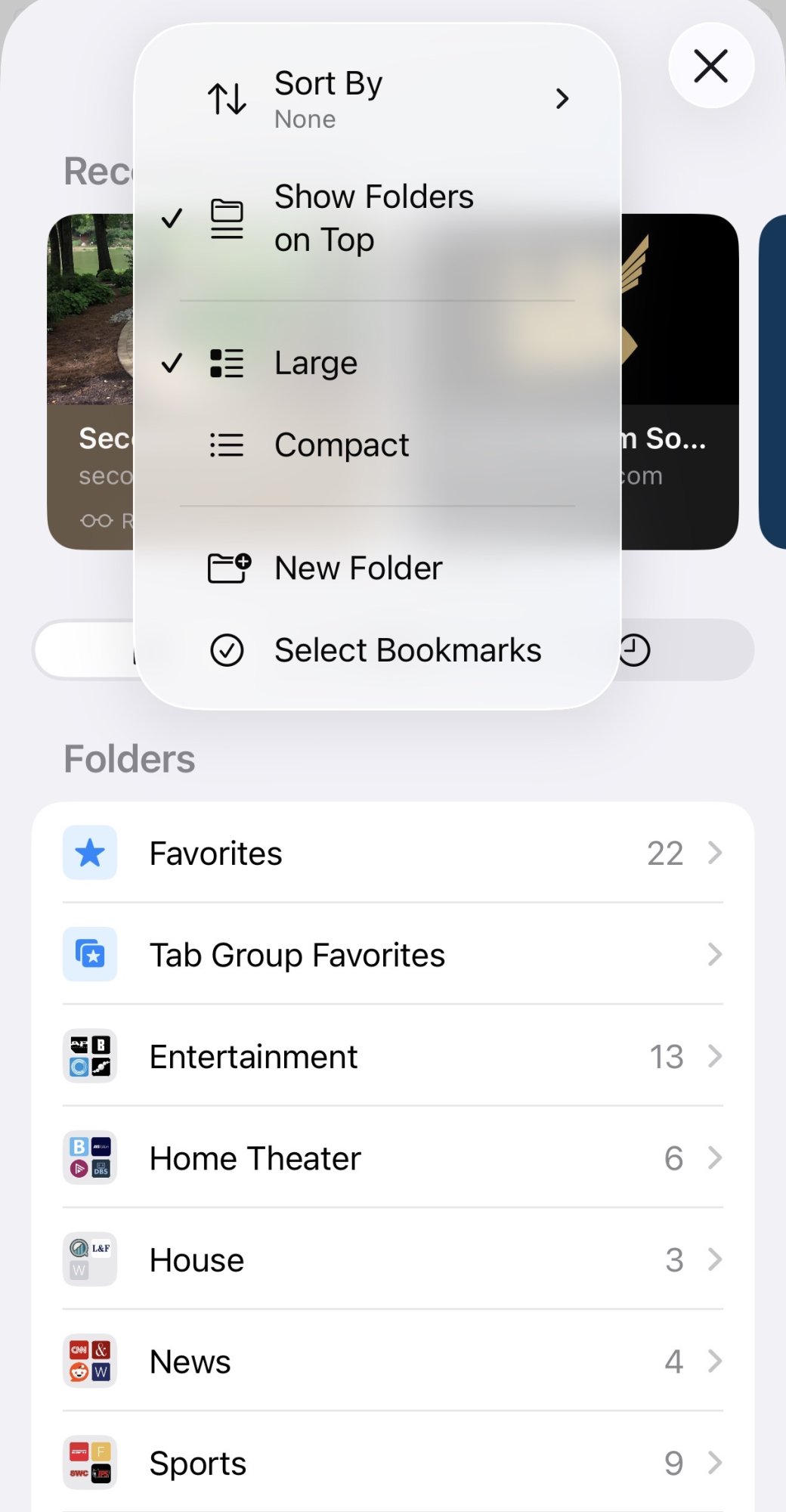Screen dimensions: 786x1512
Task: Close the bookmarks sheet with the X
Action: click(711, 66)
